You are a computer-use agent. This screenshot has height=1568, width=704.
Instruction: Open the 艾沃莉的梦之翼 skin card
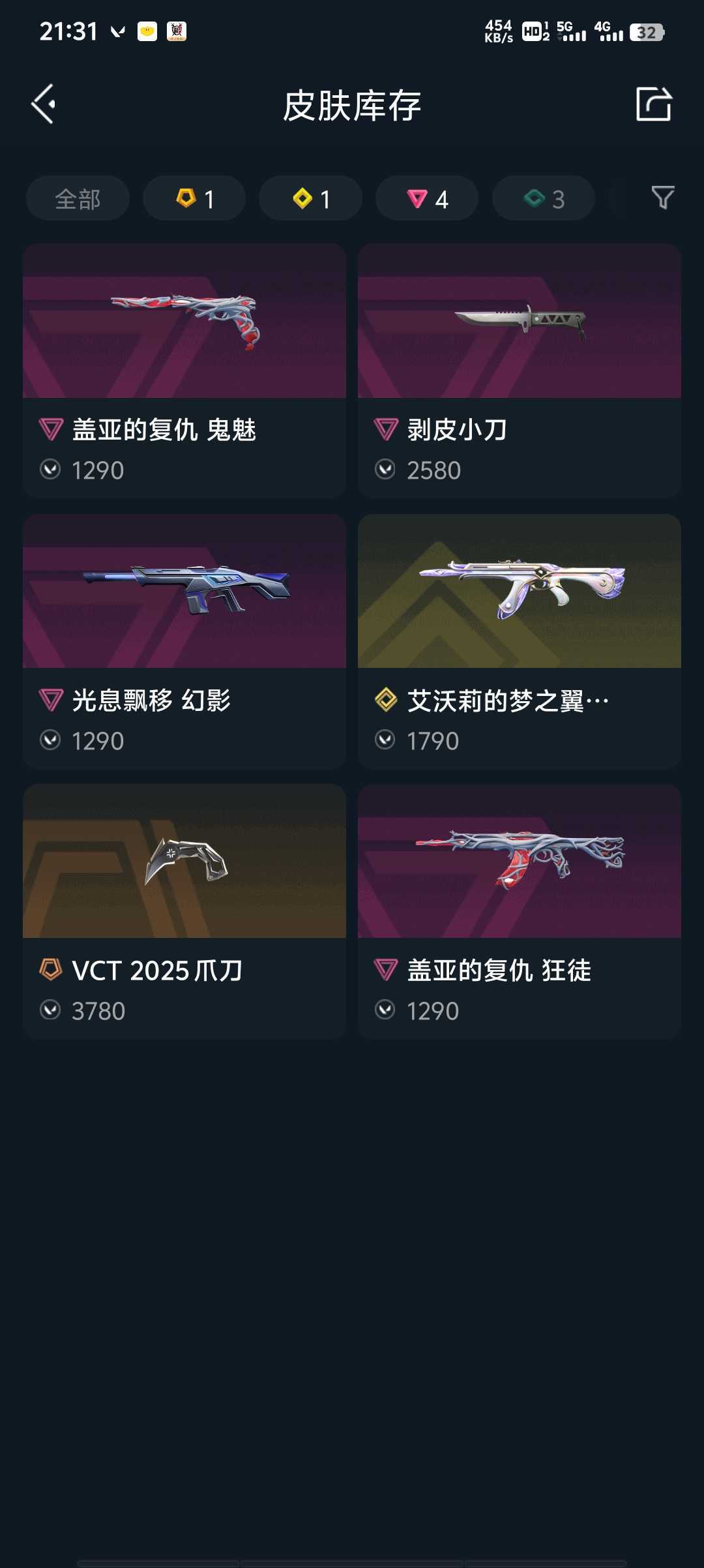520,641
